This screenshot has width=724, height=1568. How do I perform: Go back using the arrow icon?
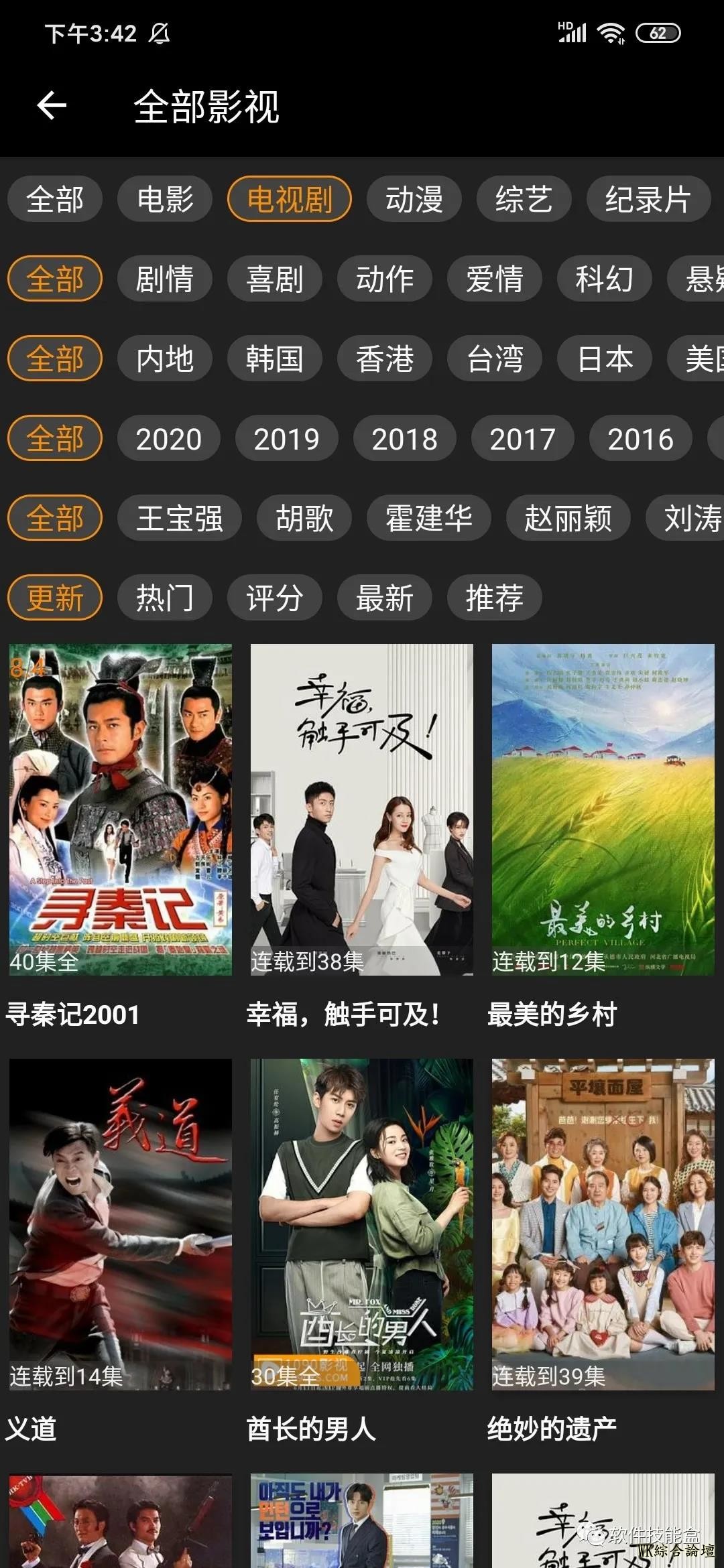click(x=52, y=106)
